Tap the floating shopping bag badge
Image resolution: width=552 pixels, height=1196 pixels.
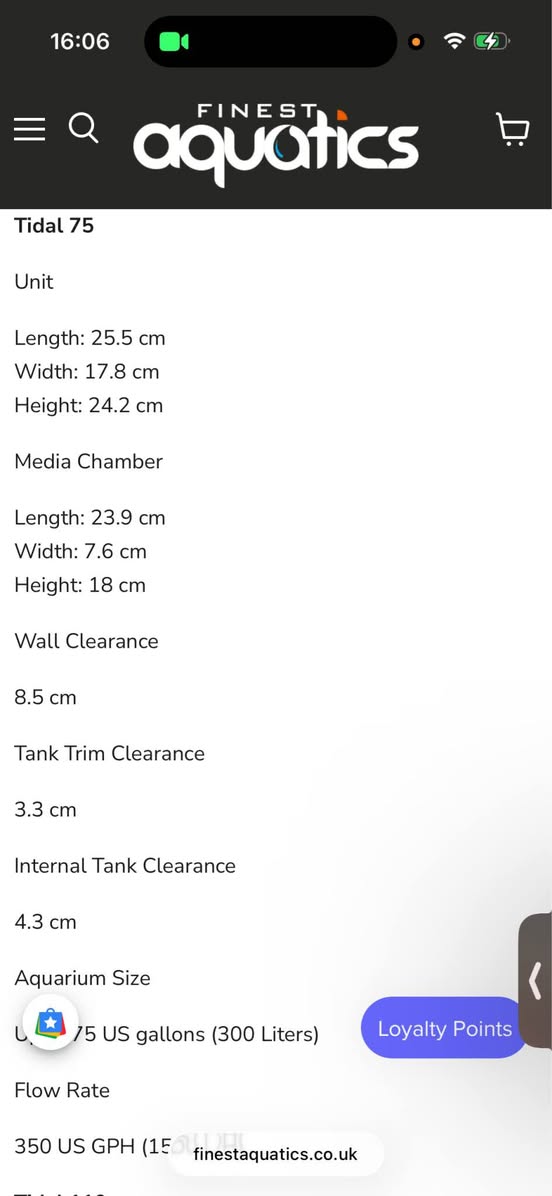(x=50, y=1022)
